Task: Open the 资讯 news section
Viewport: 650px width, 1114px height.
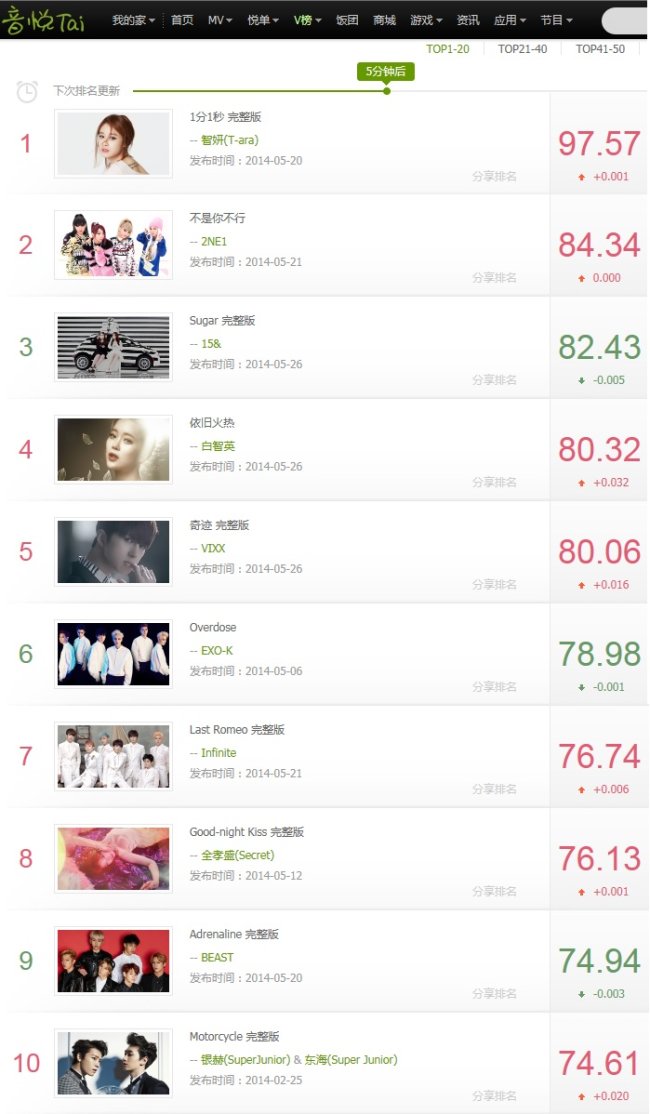Action: pos(467,20)
